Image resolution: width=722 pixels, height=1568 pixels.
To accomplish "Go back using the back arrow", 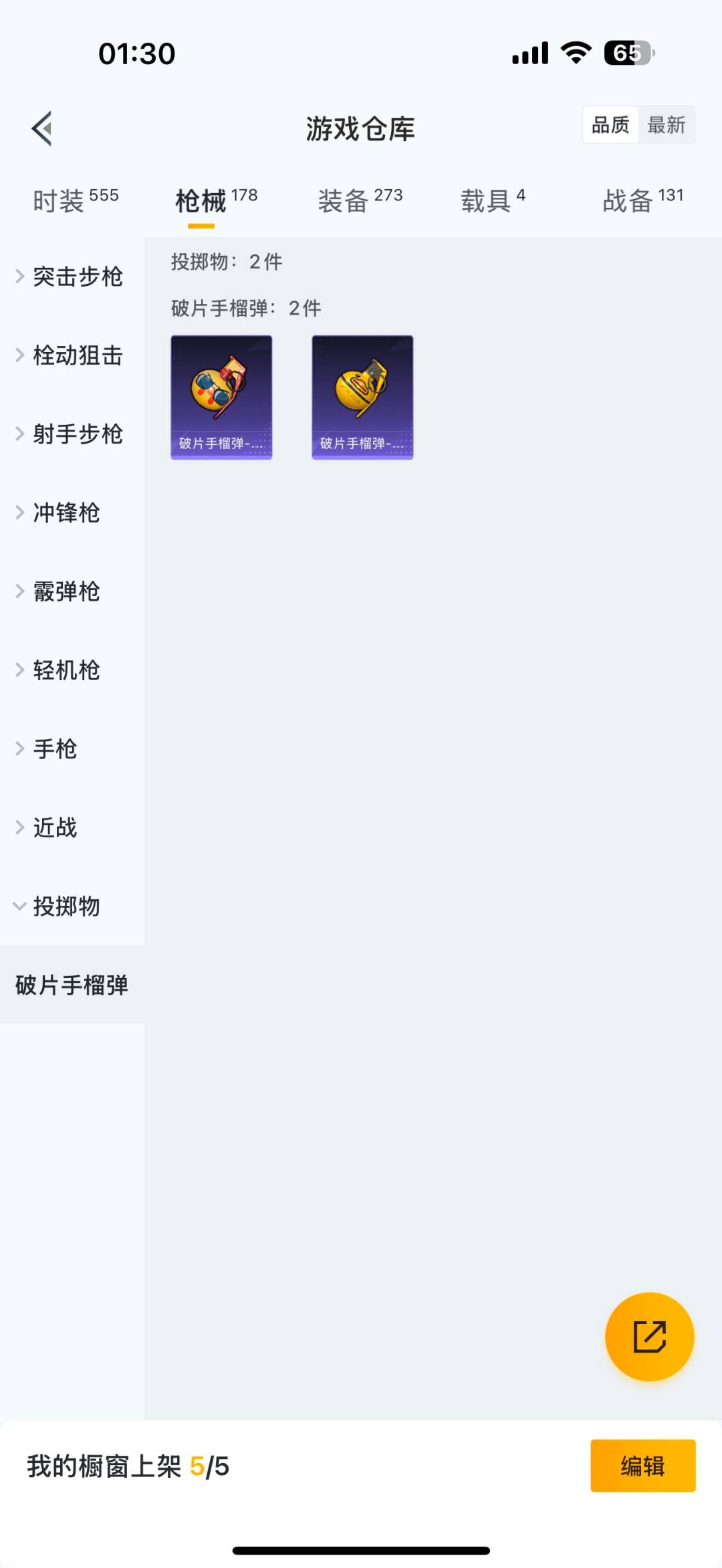I will click(x=41, y=129).
